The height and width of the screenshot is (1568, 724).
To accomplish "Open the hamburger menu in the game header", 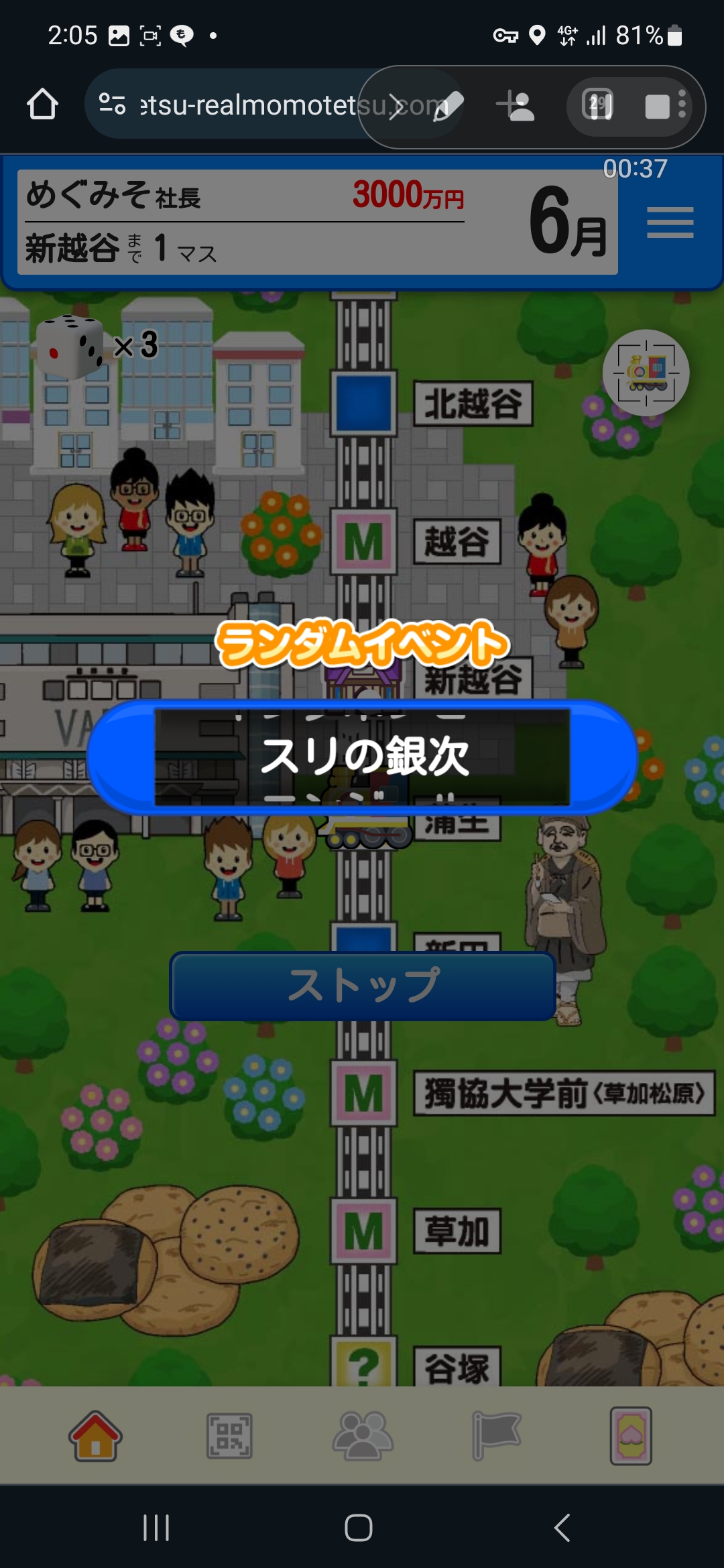I will click(670, 222).
